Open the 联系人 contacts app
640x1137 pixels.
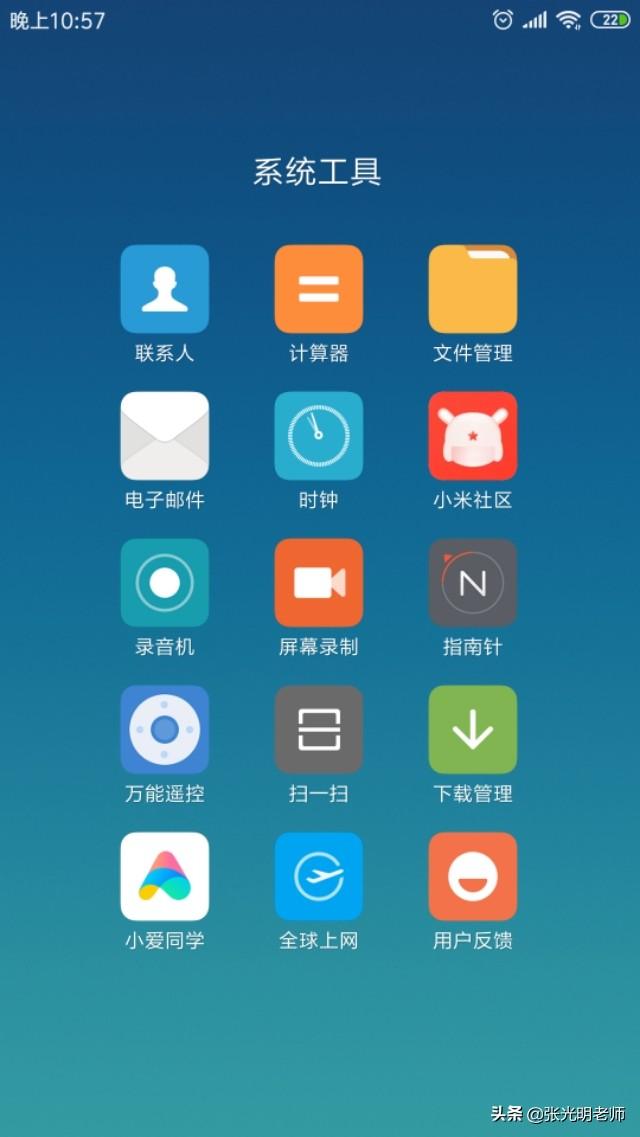[x=165, y=289]
